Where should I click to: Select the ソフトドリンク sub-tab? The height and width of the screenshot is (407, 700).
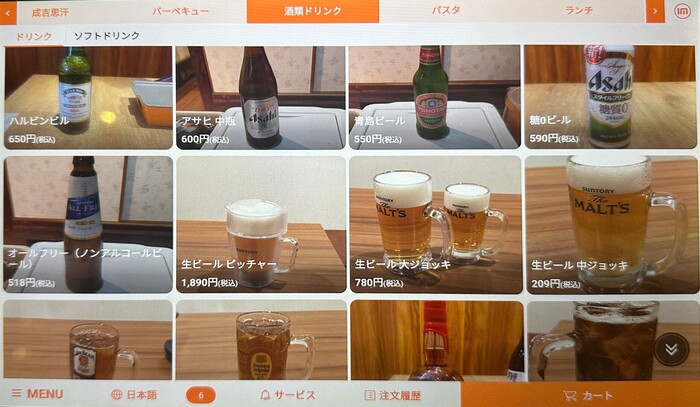[108, 36]
